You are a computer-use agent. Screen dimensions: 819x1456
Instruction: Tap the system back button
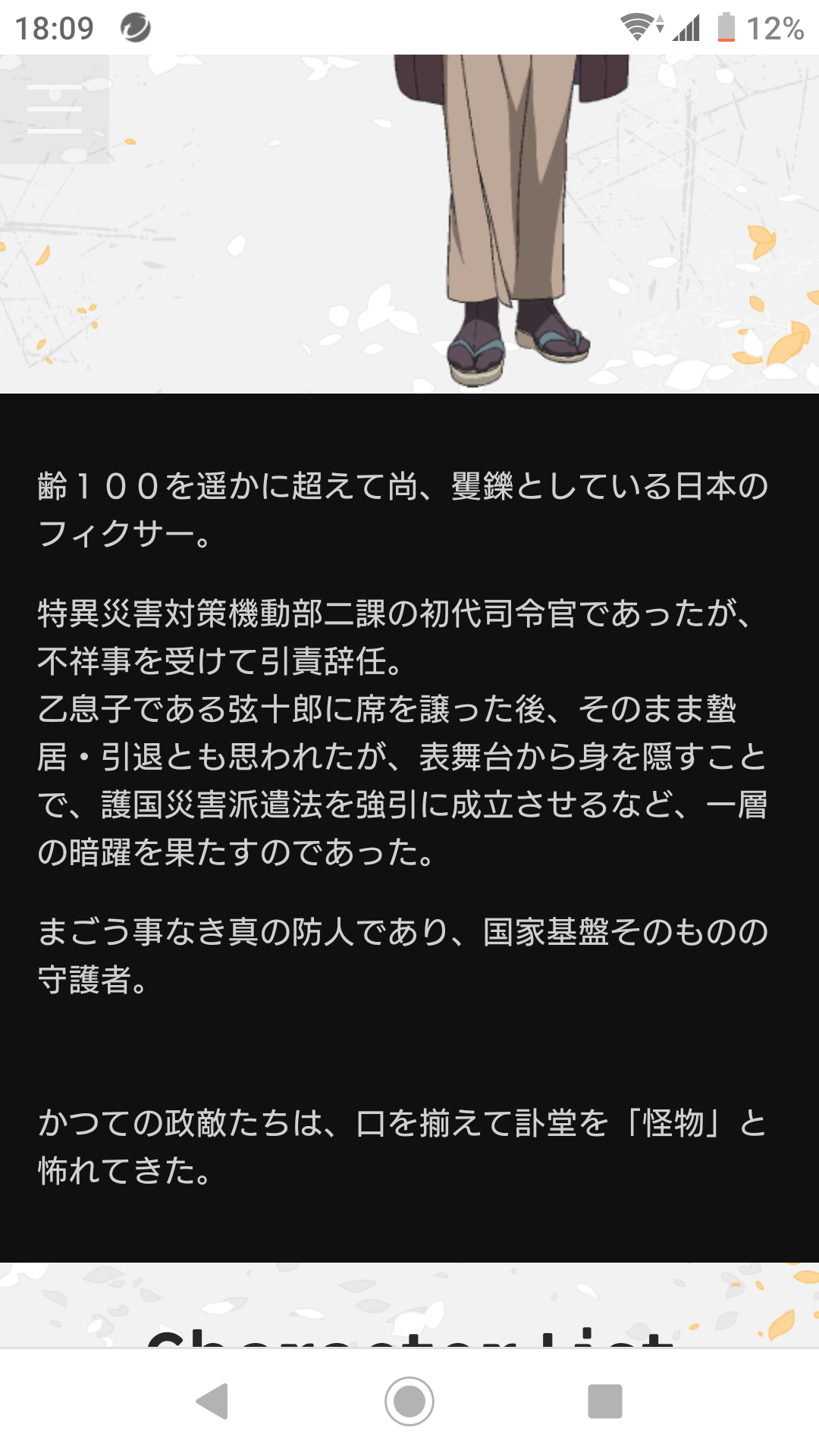pyautogui.click(x=213, y=1401)
